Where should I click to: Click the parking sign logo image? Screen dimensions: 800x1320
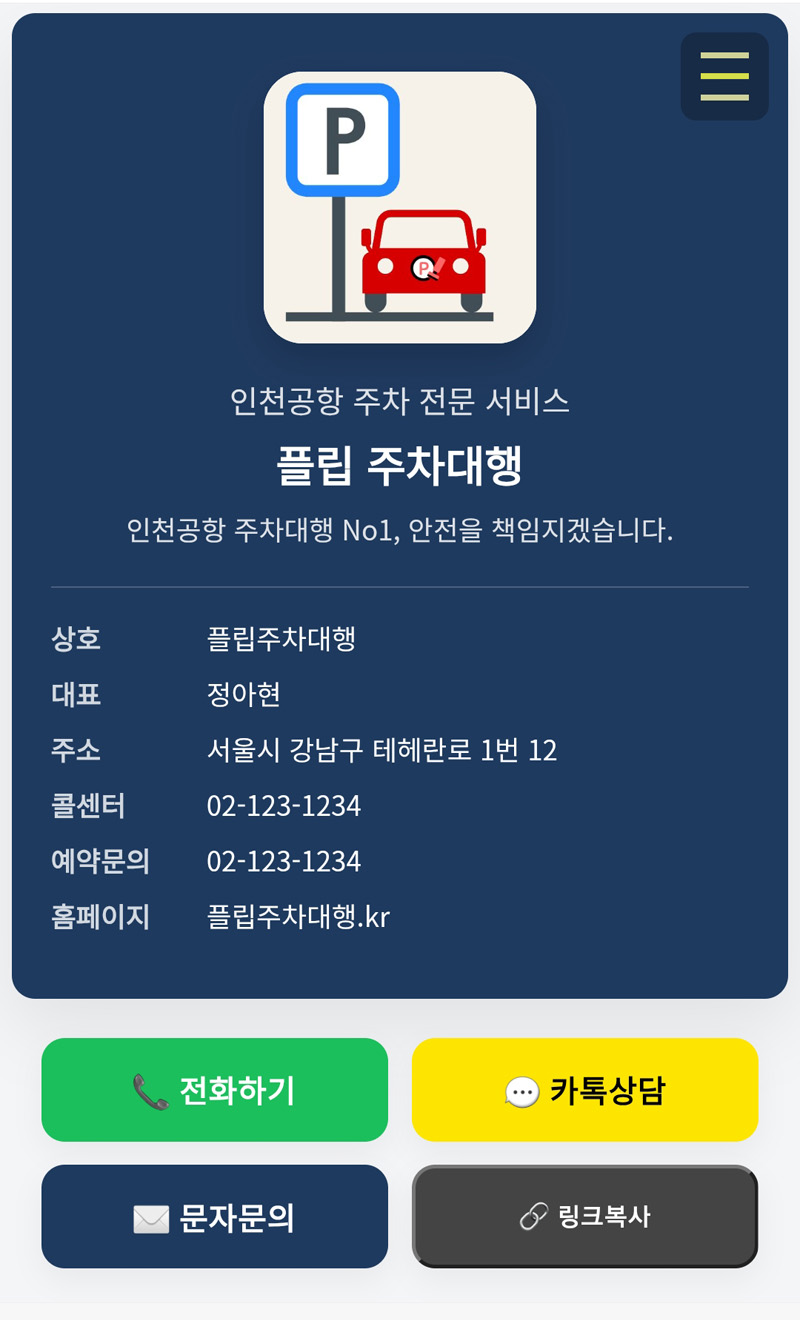point(400,207)
